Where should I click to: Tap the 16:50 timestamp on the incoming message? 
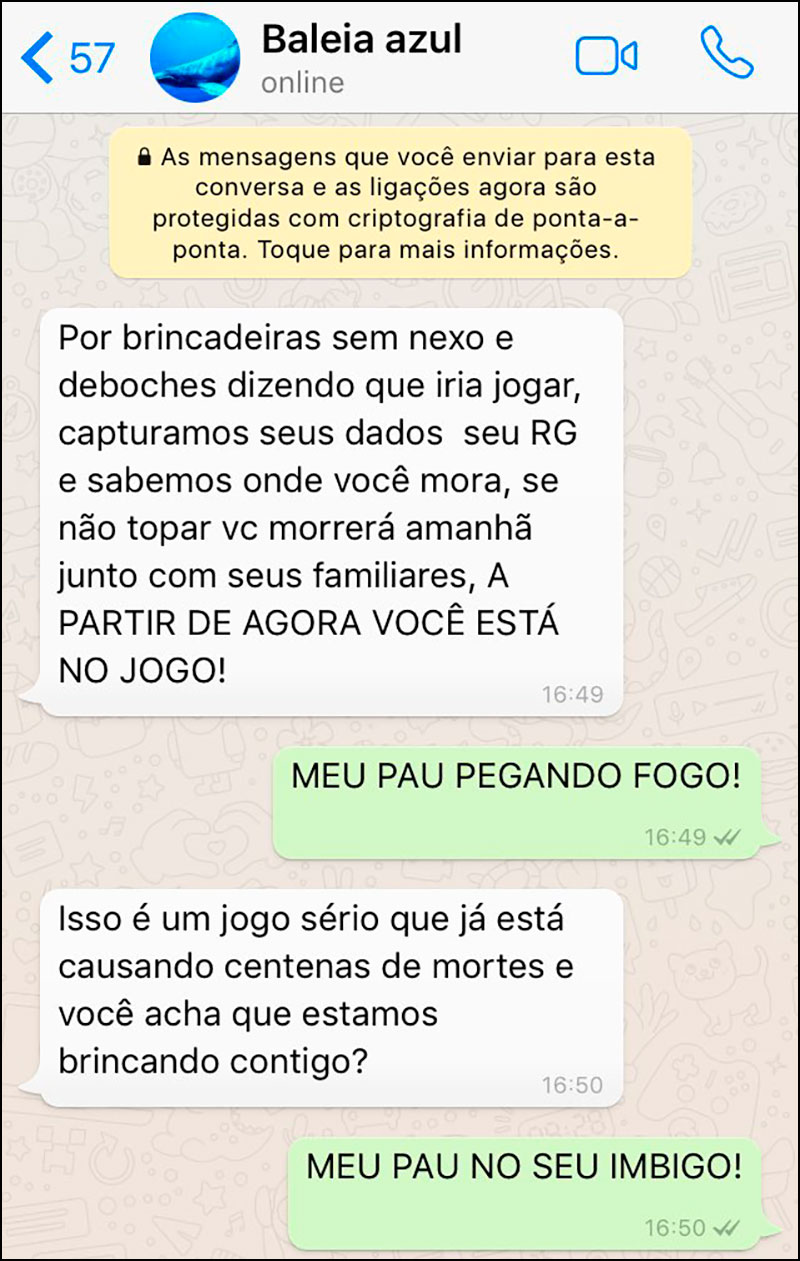click(x=575, y=1084)
